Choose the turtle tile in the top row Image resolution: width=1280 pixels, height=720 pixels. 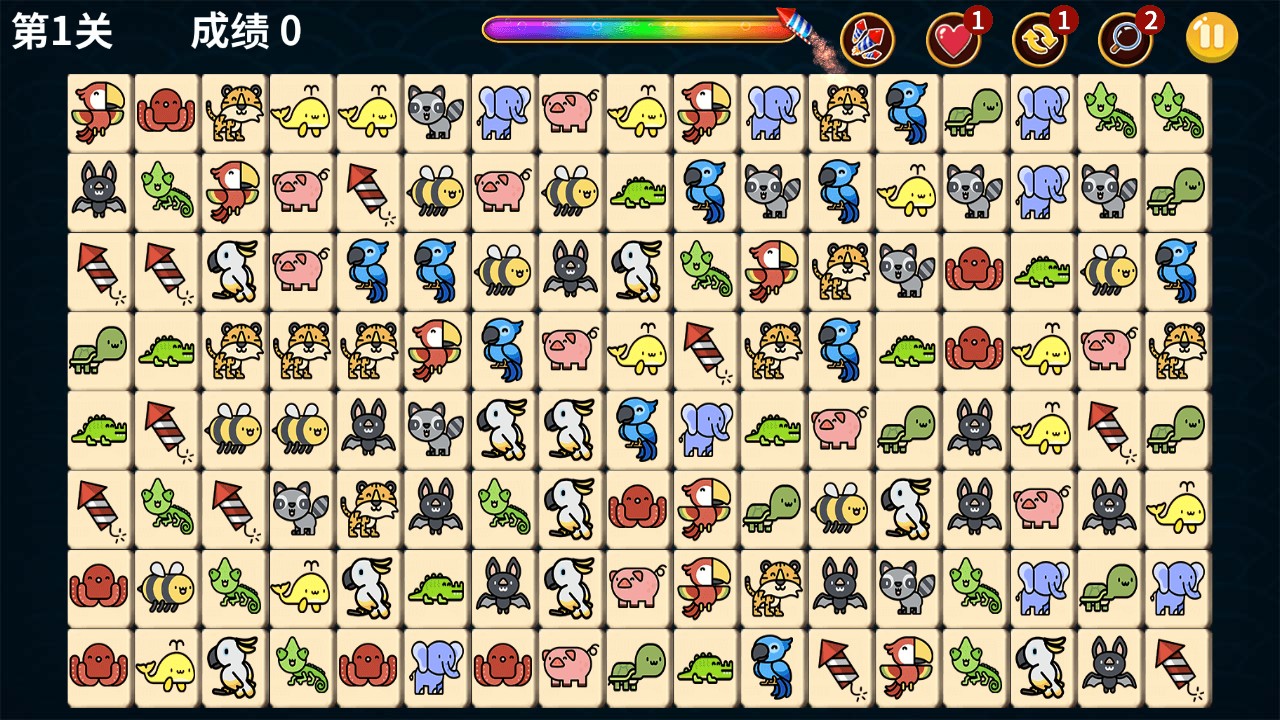(x=974, y=110)
